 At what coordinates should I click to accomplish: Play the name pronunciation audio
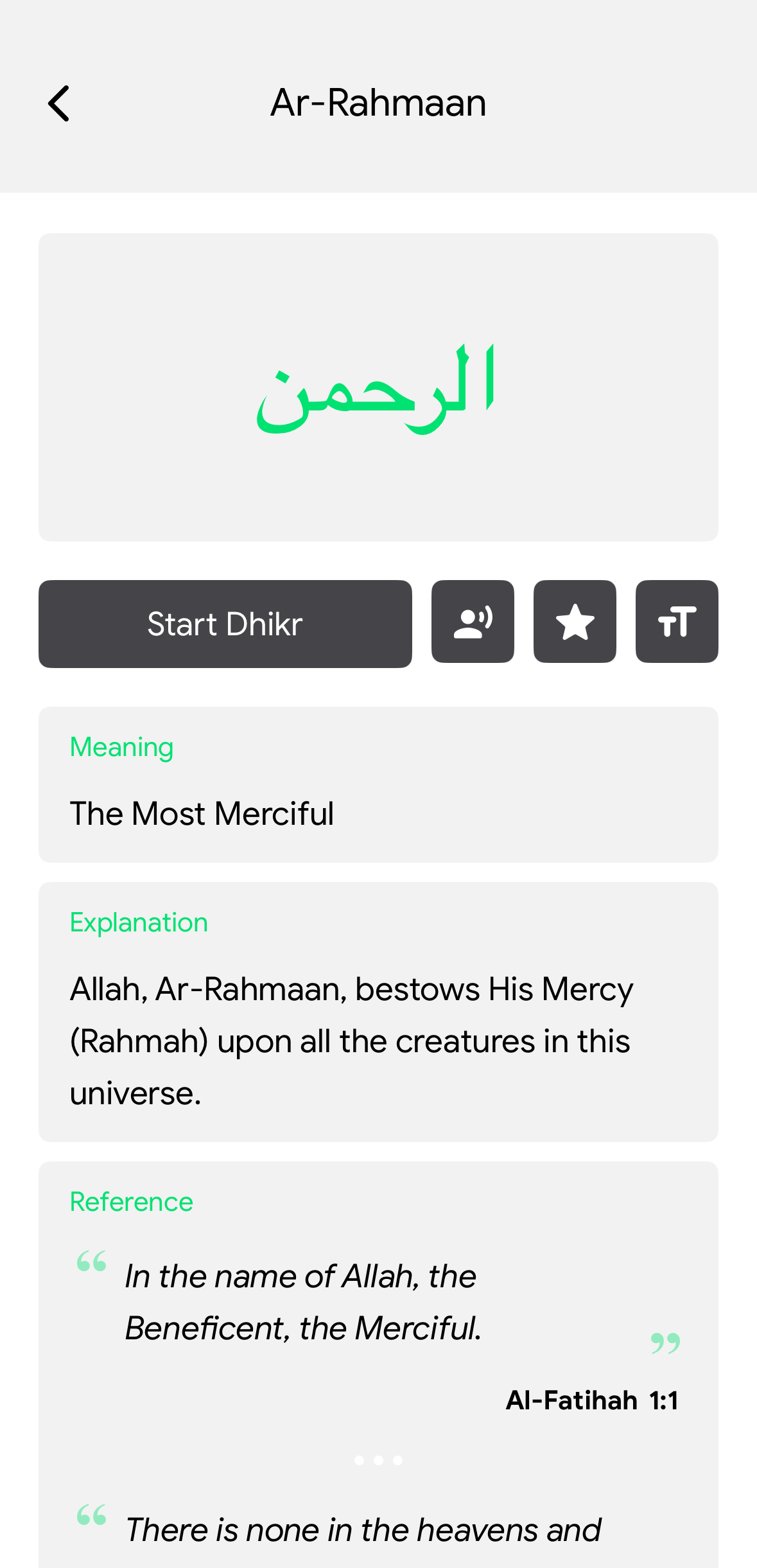(x=473, y=622)
